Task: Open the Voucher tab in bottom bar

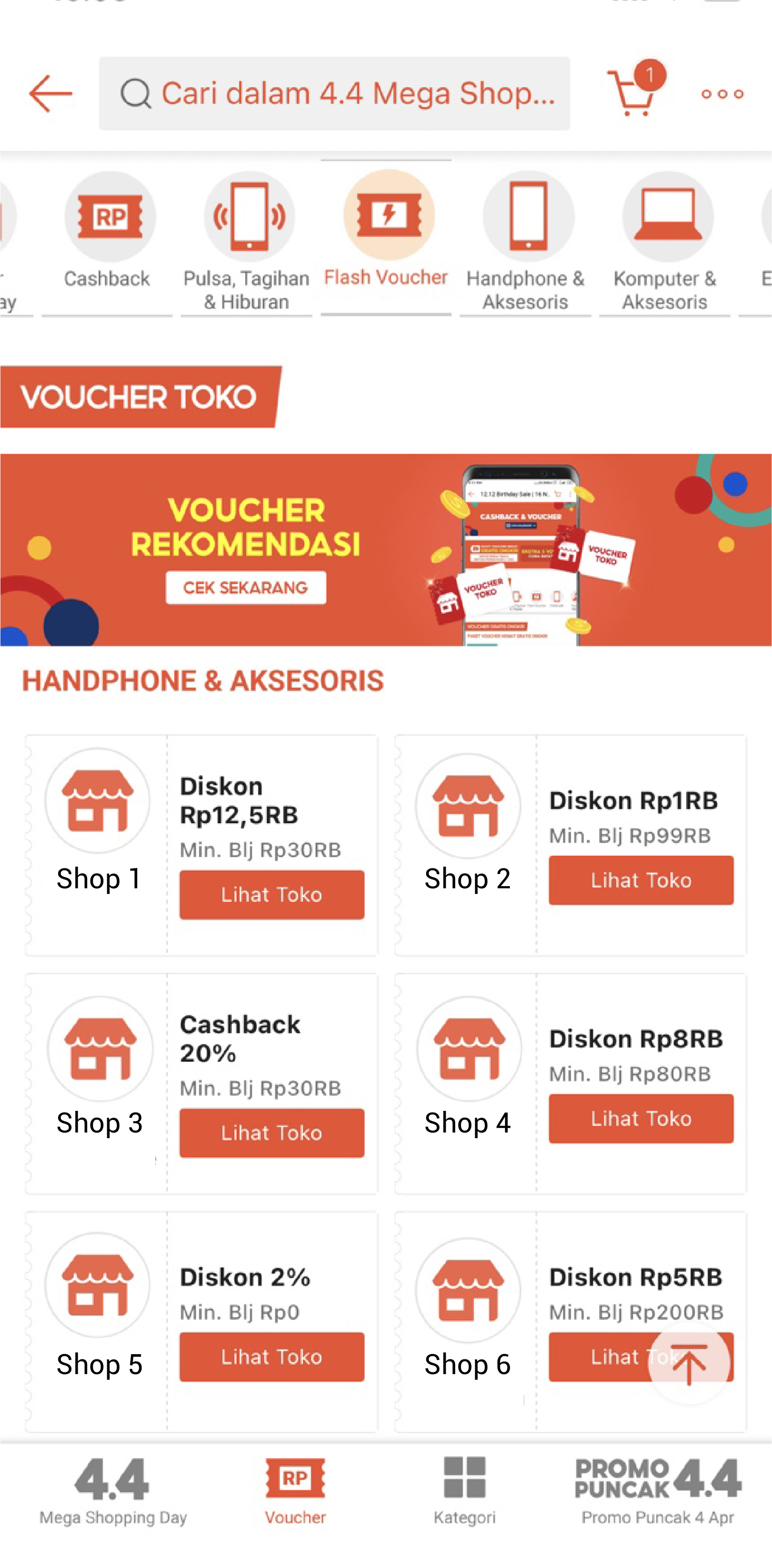Action: pyautogui.click(x=295, y=1490)
